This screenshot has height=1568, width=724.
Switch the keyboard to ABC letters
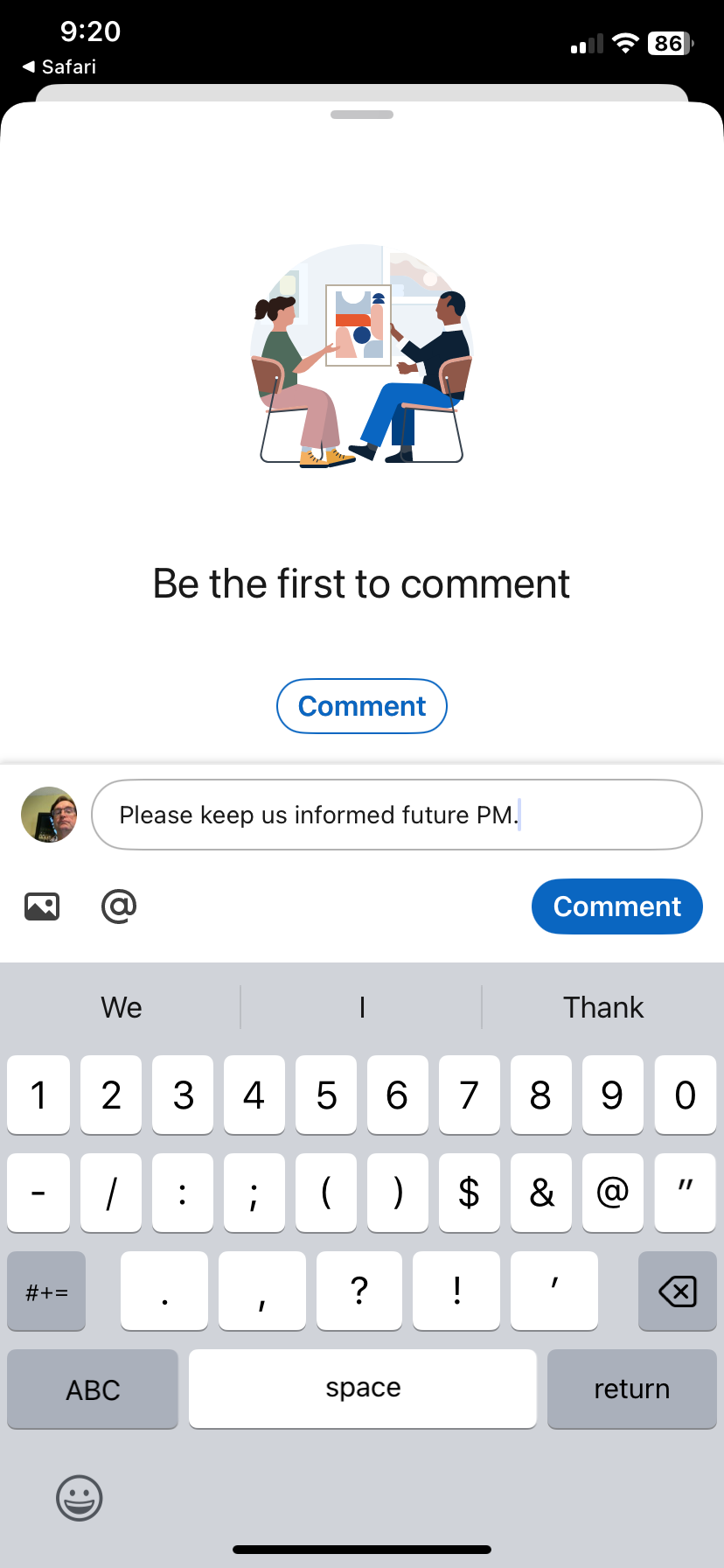click(x=93, y=1389)
